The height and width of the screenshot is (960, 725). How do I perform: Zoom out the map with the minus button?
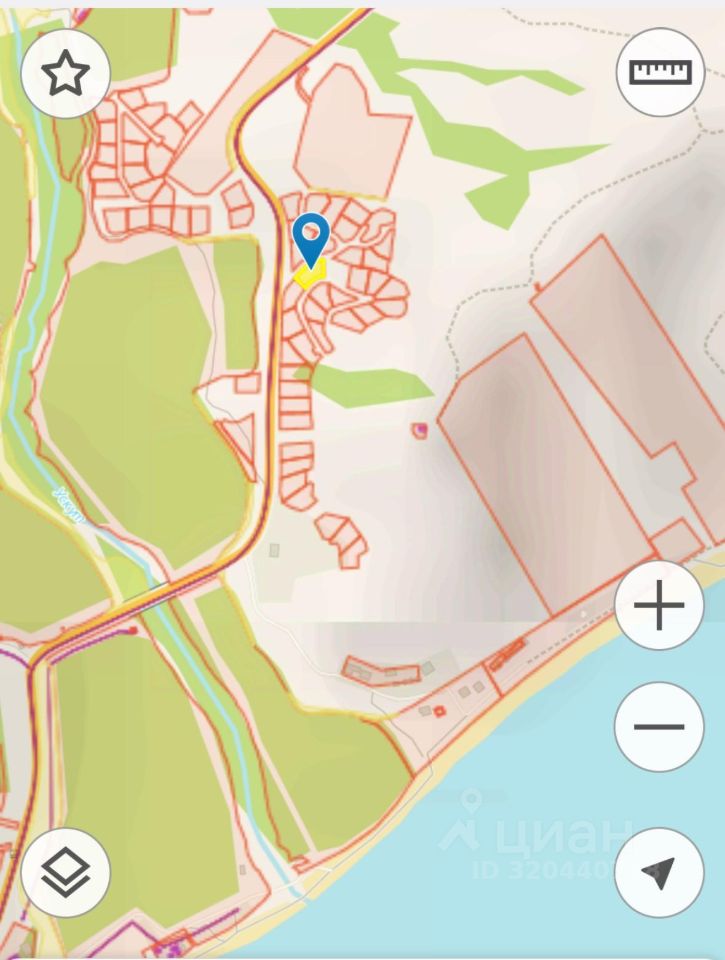pos(659,727)
